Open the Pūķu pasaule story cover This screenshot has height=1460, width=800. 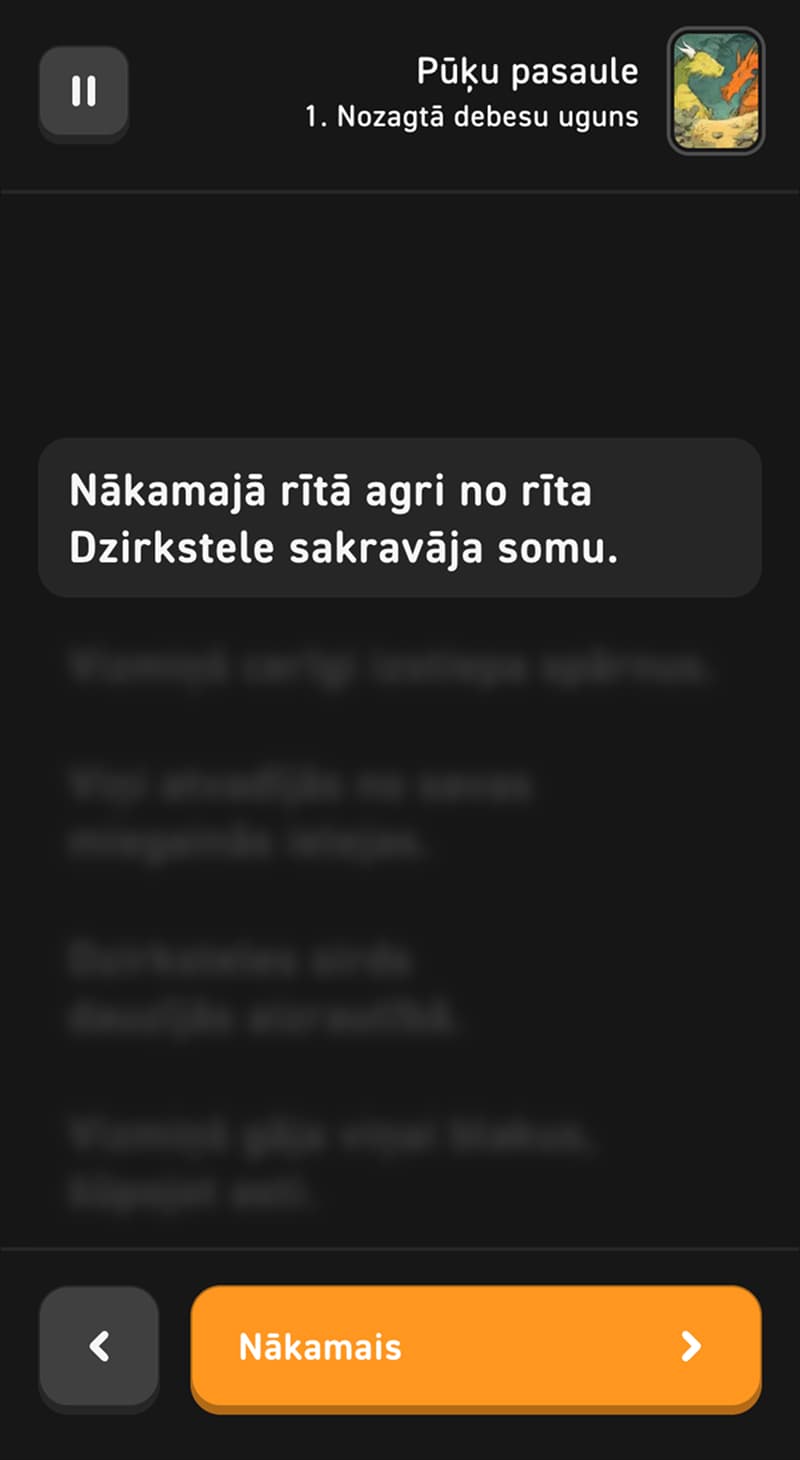716,91
